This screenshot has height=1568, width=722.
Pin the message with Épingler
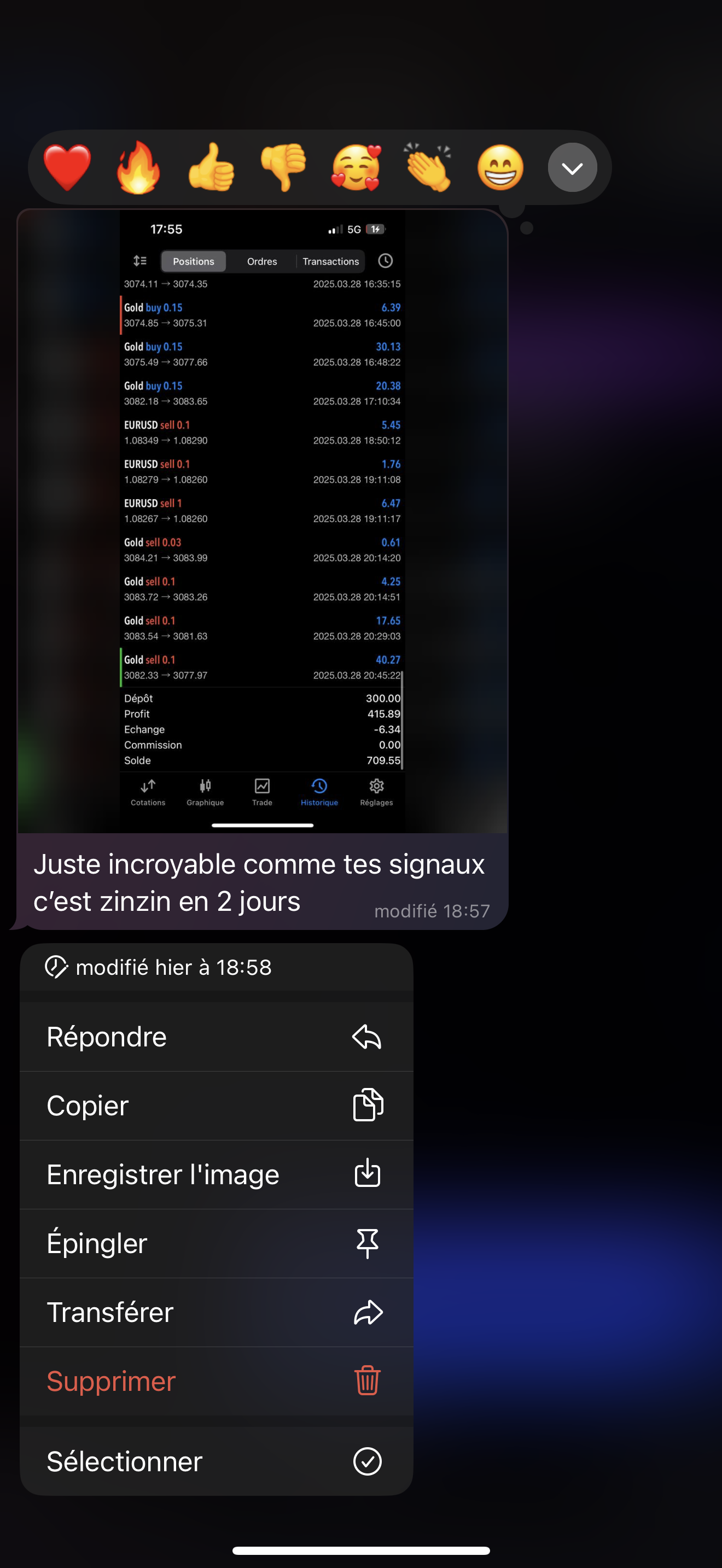pyautogui.click(x=216, y=1244)
